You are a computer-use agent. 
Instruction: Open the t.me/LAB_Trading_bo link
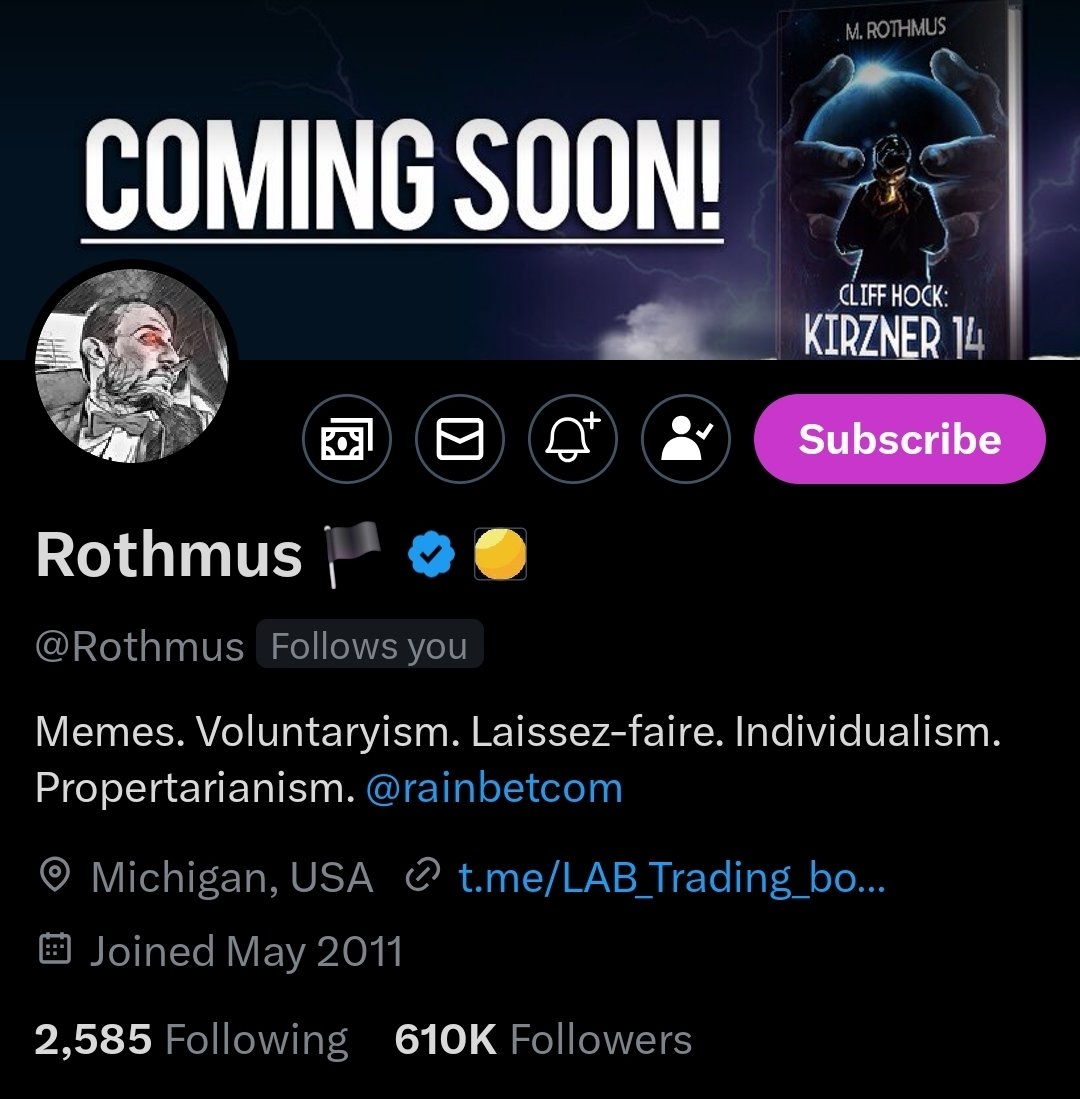(x=671, y=878)
